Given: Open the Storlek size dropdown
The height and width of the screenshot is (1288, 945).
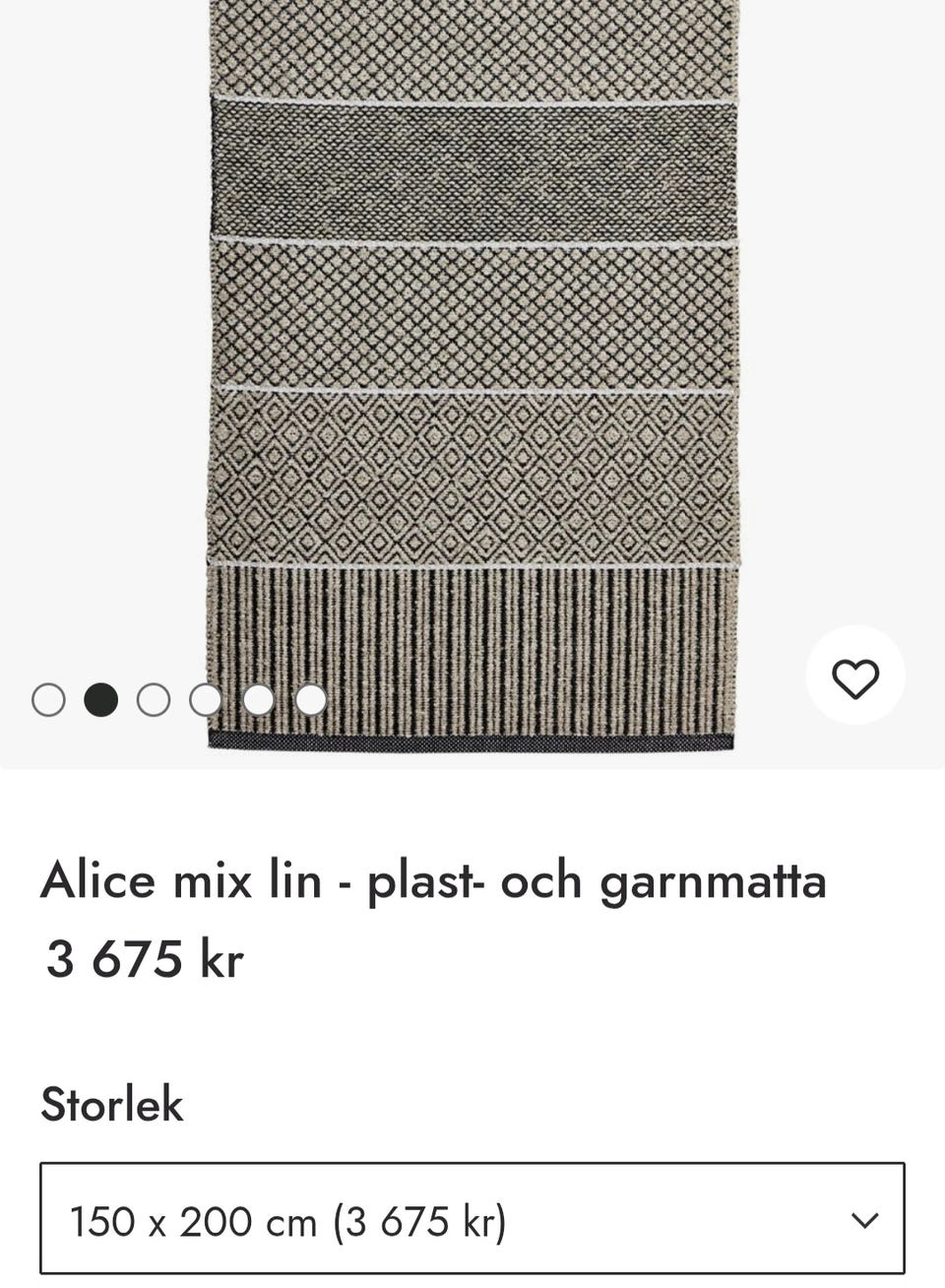Looking at the screenshot, I should tap(472, 1221).
